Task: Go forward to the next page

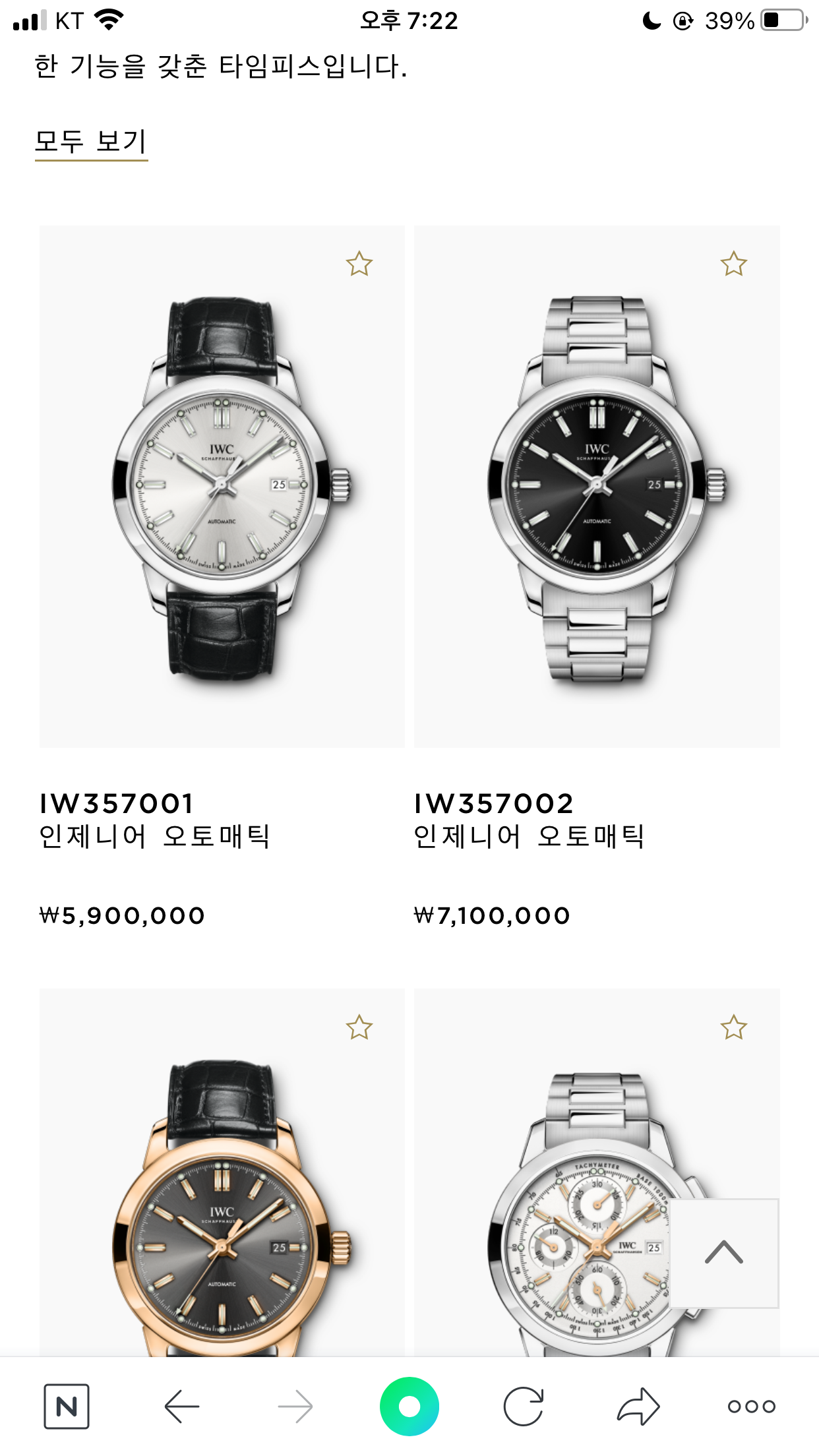Action: (295, 1407)
